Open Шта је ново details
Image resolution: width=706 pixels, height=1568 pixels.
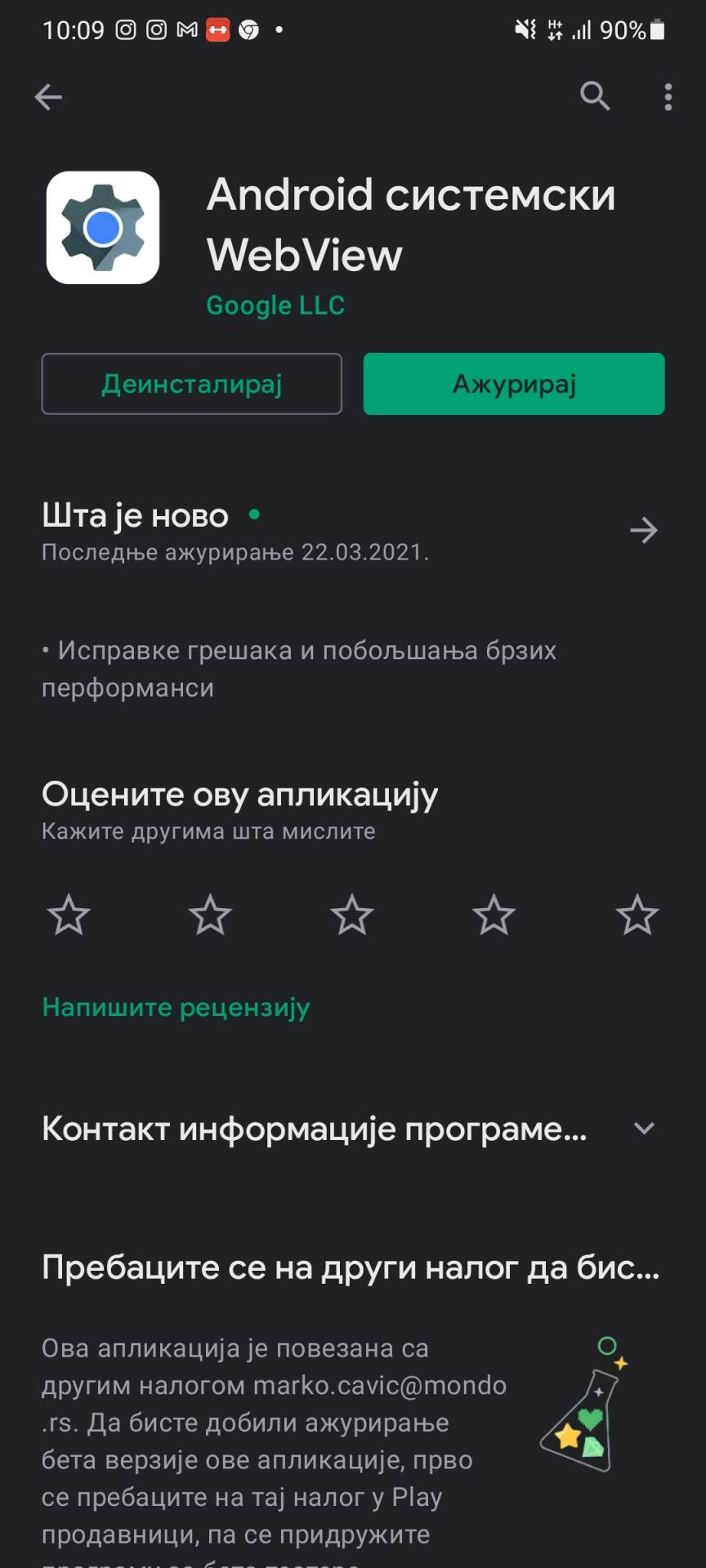click(135, 516)
